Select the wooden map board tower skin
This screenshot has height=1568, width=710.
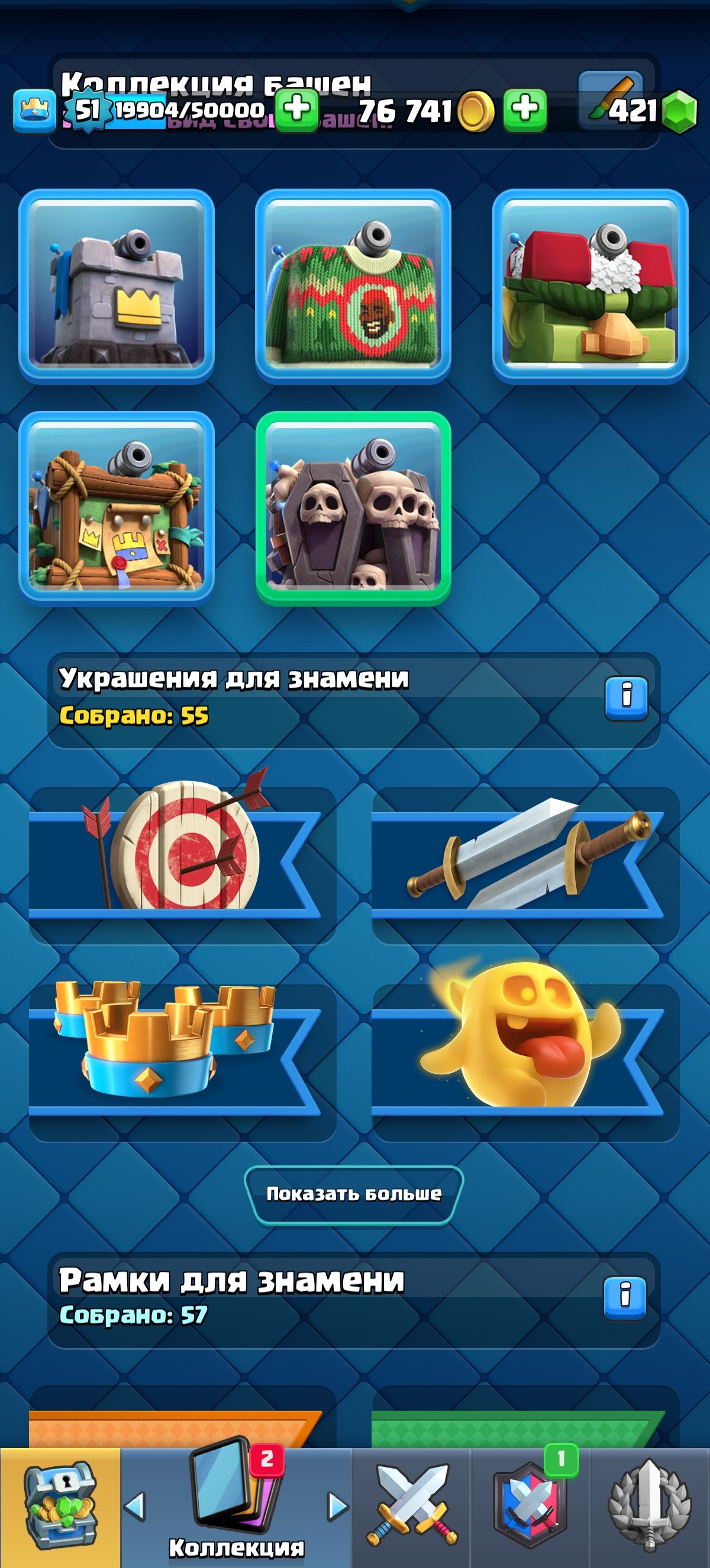click(x=117, y=508)
